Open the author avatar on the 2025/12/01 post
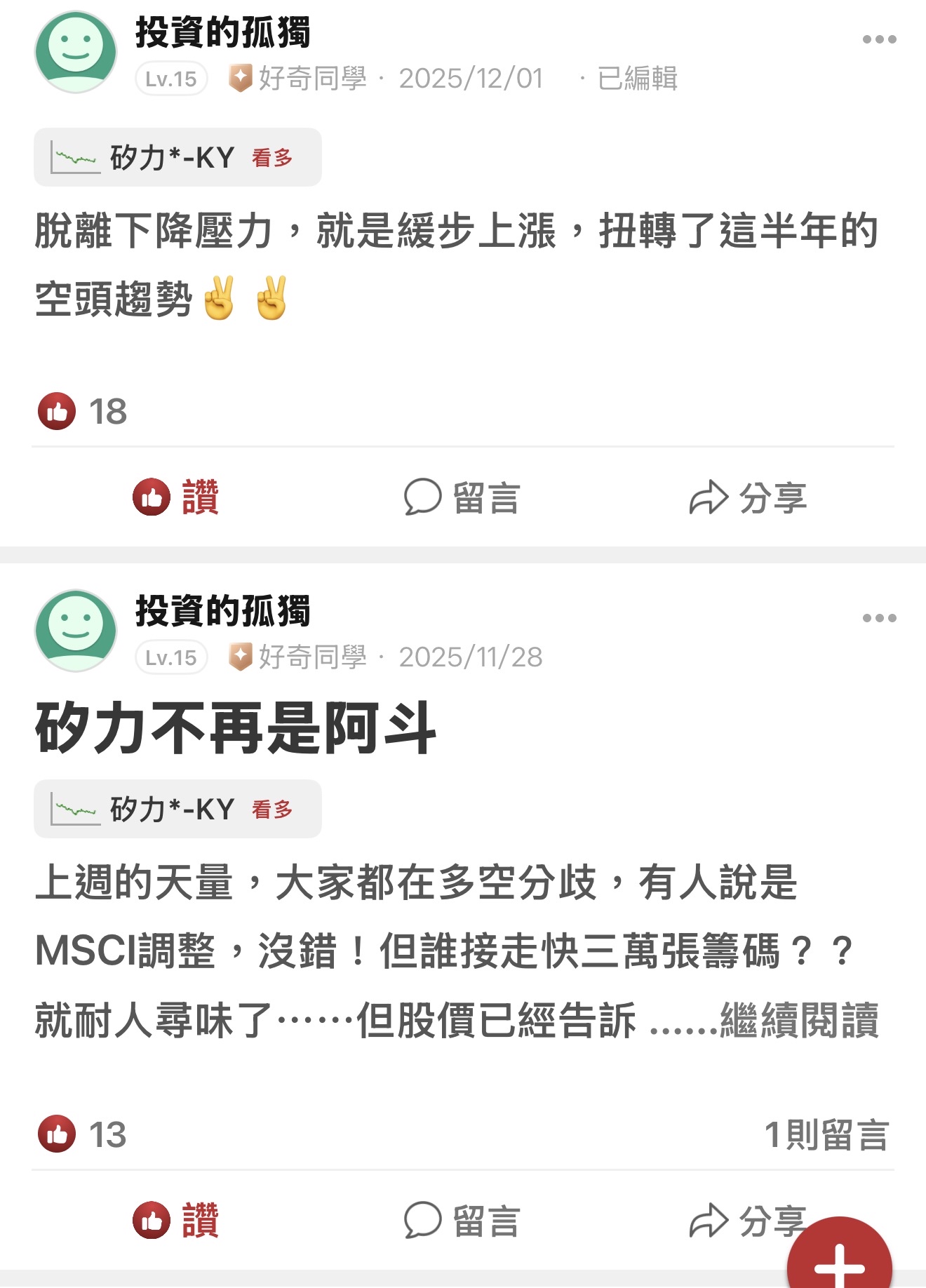Screen dimensions: 926x1288 (x=76, y=52)
